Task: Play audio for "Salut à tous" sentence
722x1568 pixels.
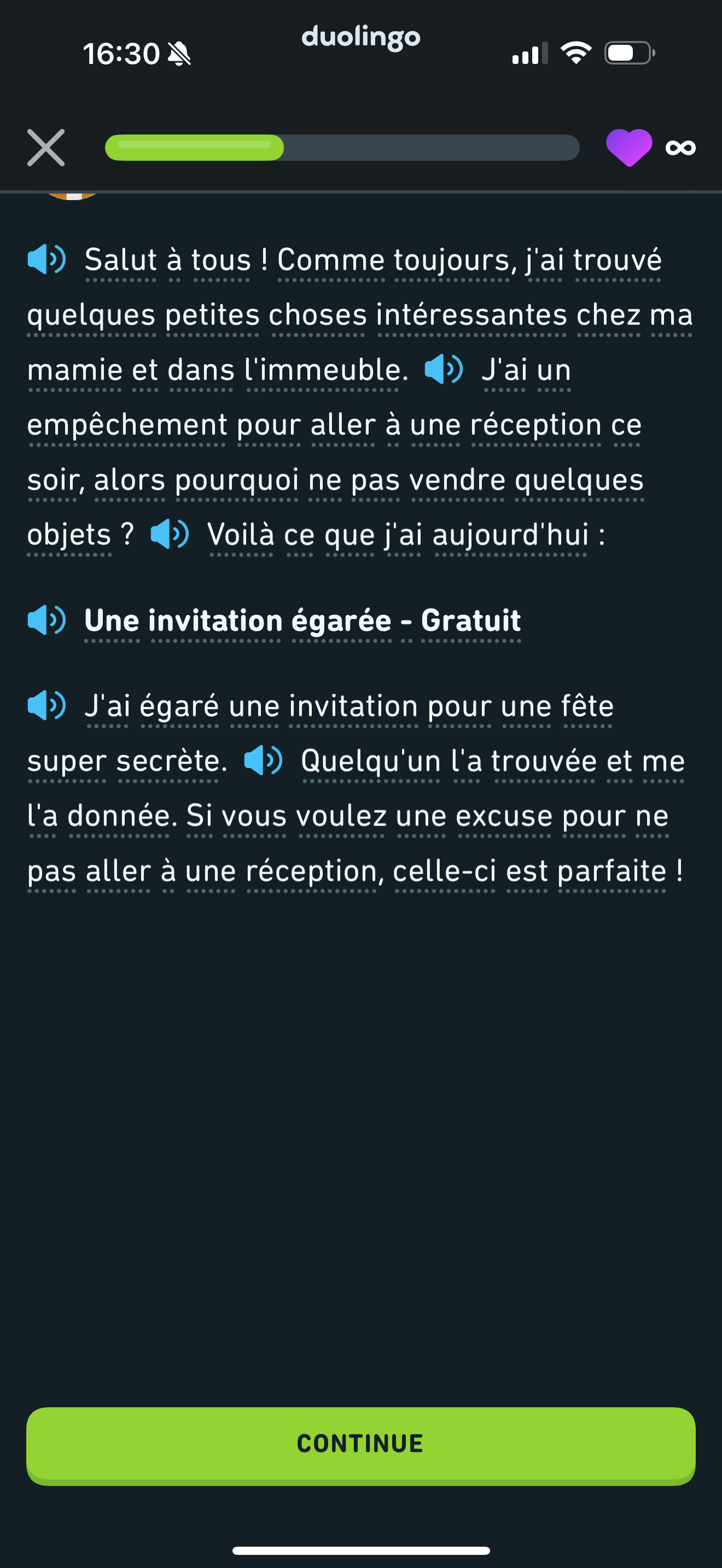Action: [46, 259]
